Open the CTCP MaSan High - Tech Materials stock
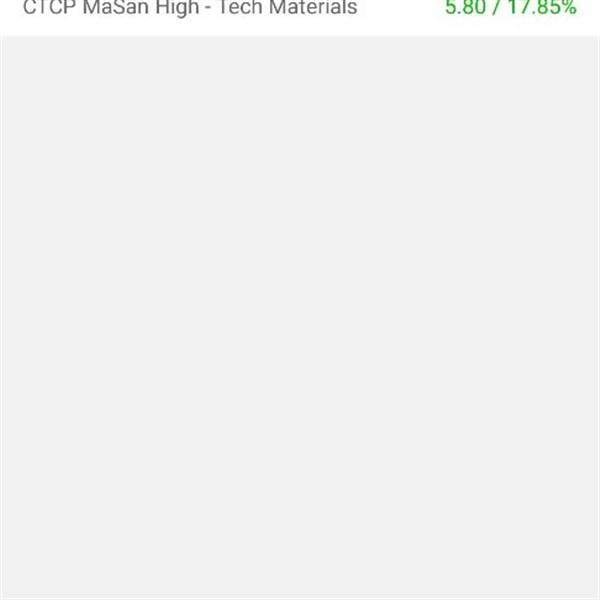Image resolution: width=600 pixels, height=600 pixels. 190,9
